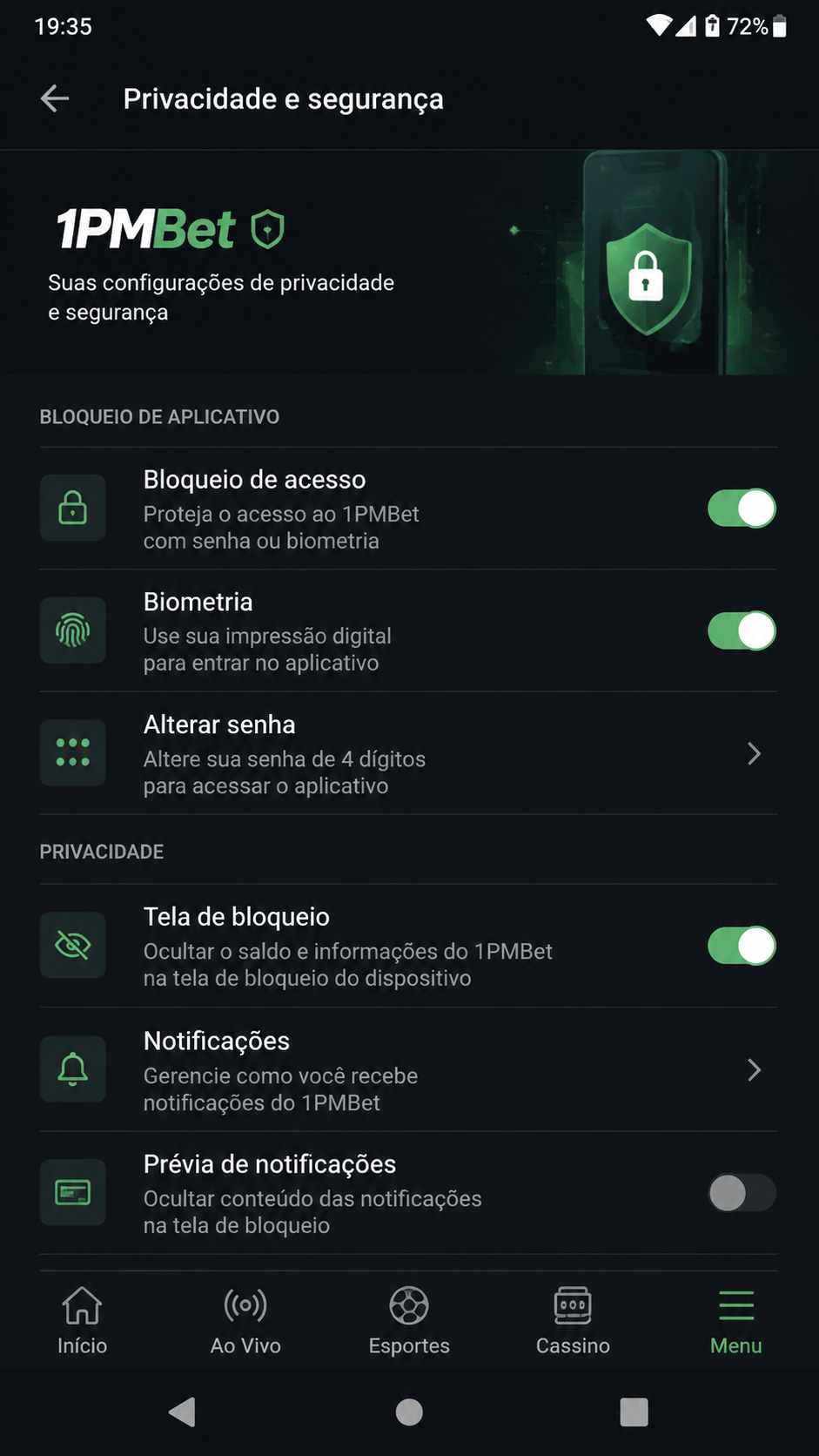
Task: Select the Cassino tab
Action: (573, 1321)
